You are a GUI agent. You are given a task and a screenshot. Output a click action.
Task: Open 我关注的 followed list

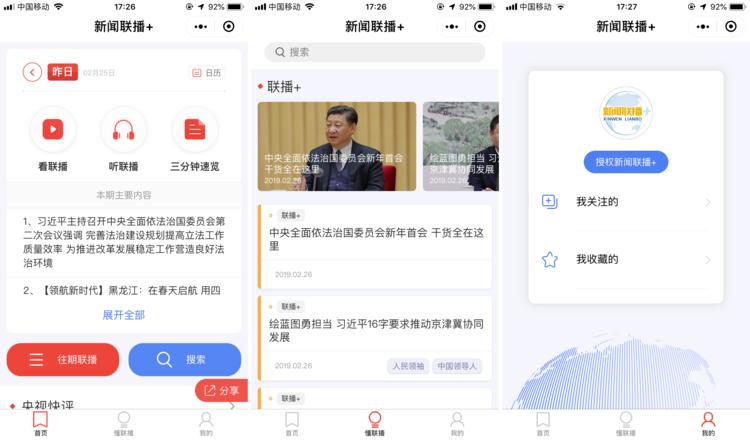click(625, 202)
